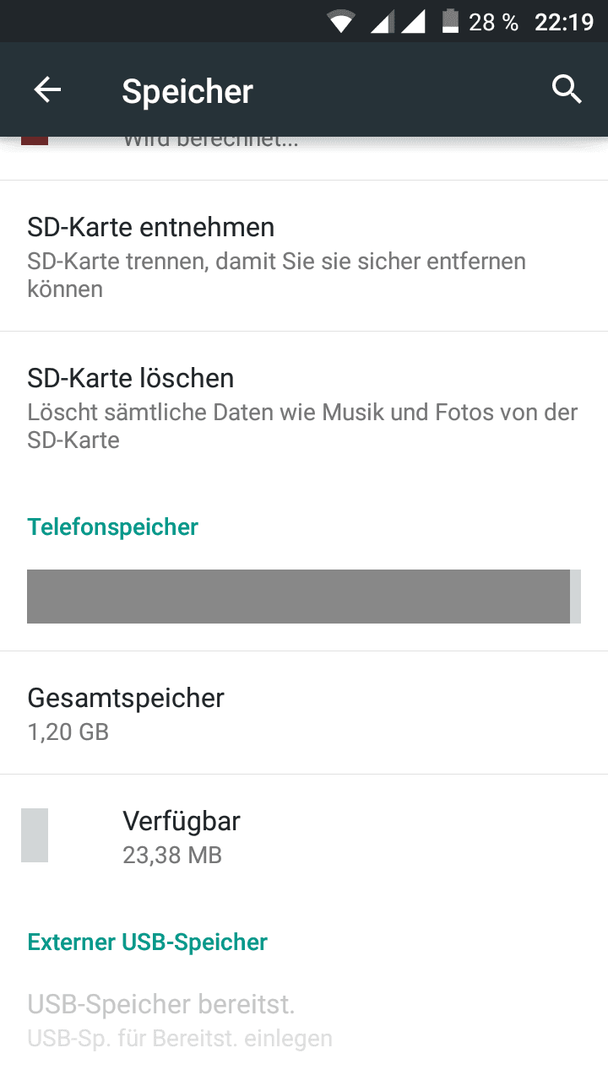The height and width of the screenshot is (1080, 608).
Task: Open the search magnifier icon
Action: [566, 90]
